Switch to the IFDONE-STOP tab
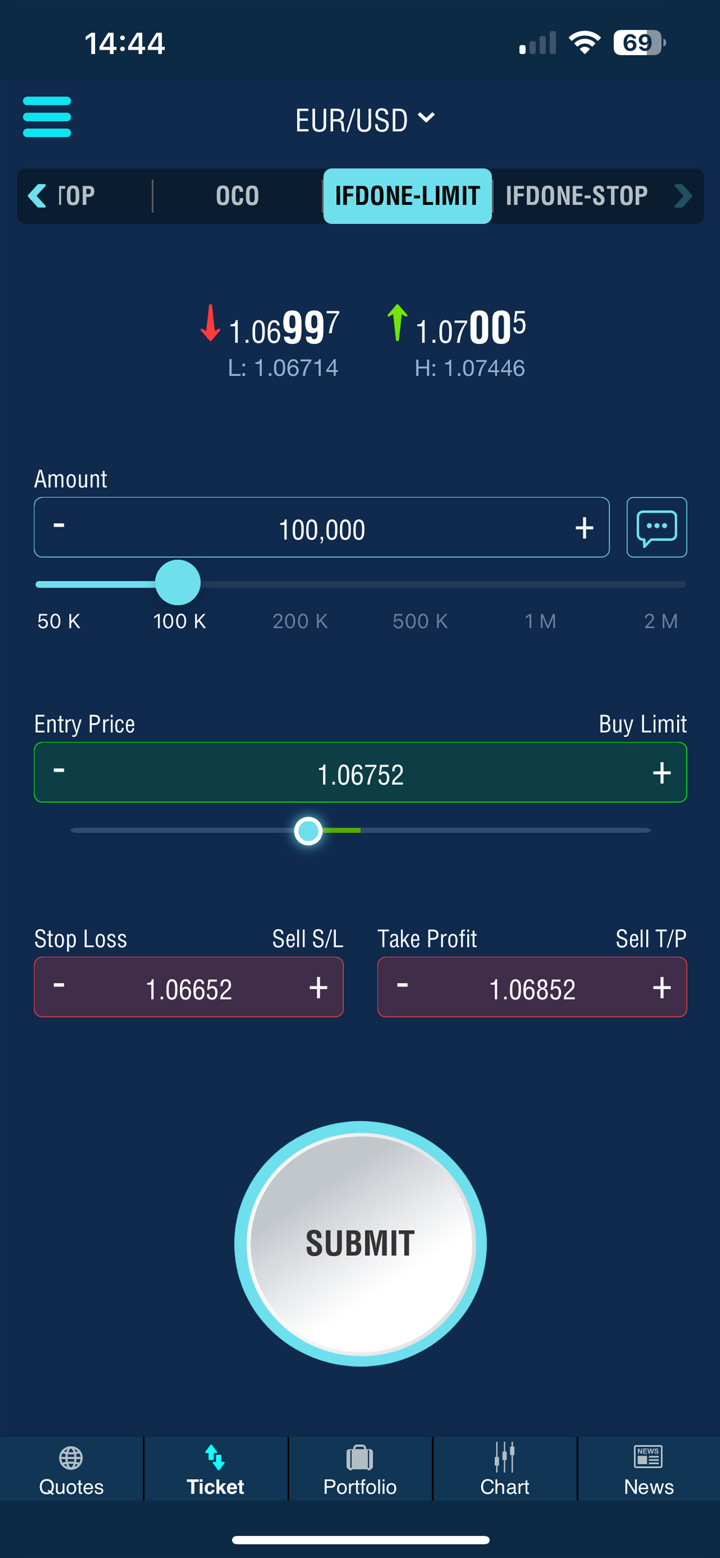720x1558 pixels. [x=576, y=196]
